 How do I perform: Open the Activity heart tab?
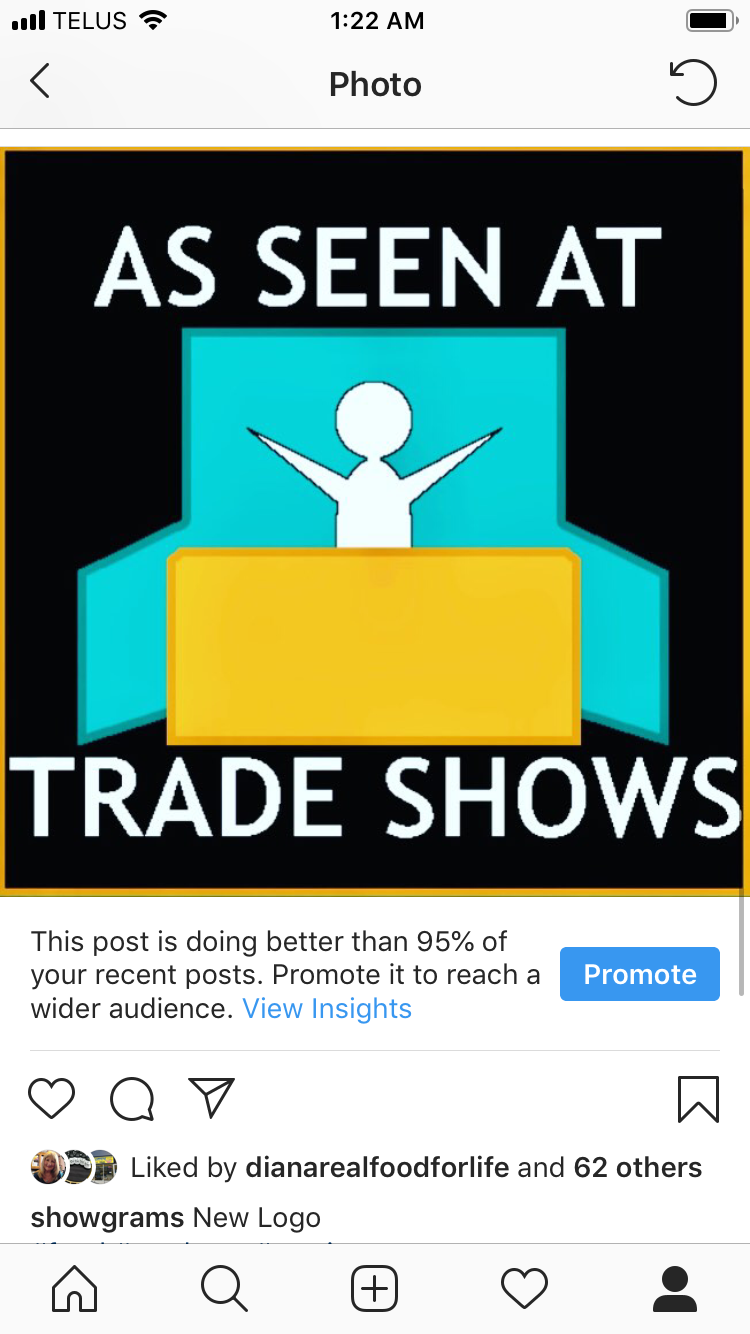(524, 1288)
